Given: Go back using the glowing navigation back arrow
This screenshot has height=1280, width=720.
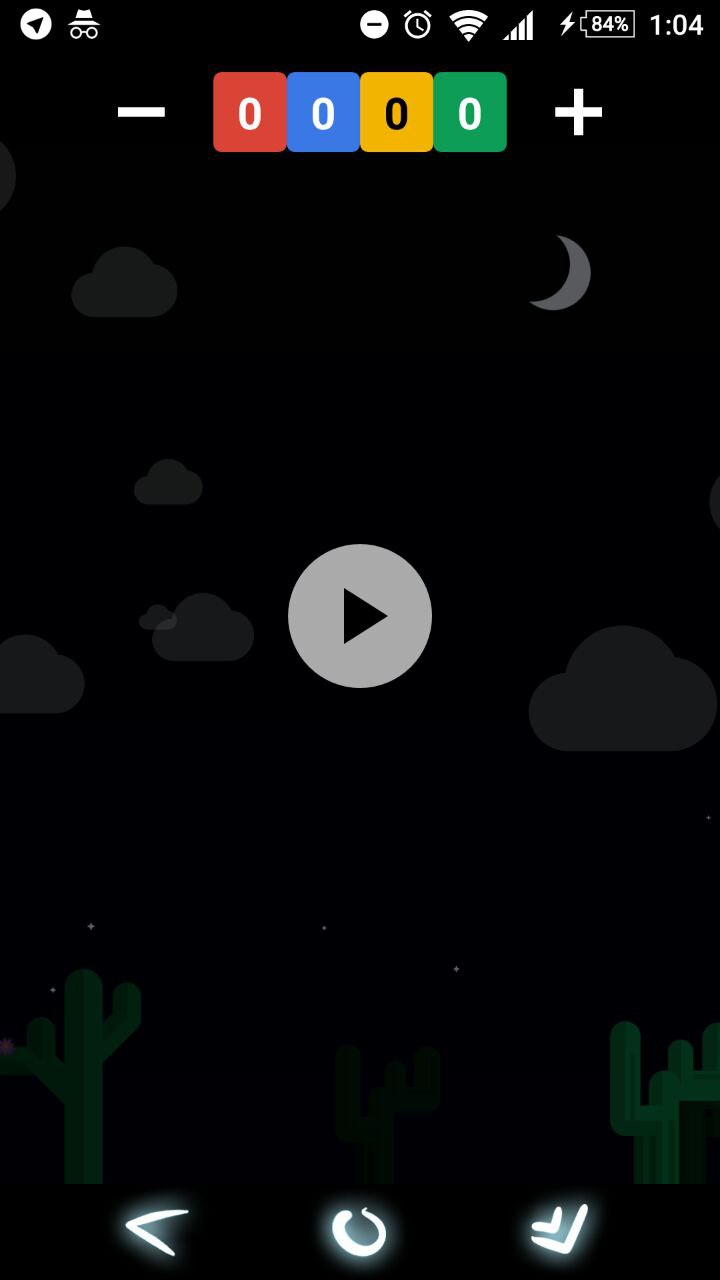Looking at the screenshot, I should [156, 1230].
